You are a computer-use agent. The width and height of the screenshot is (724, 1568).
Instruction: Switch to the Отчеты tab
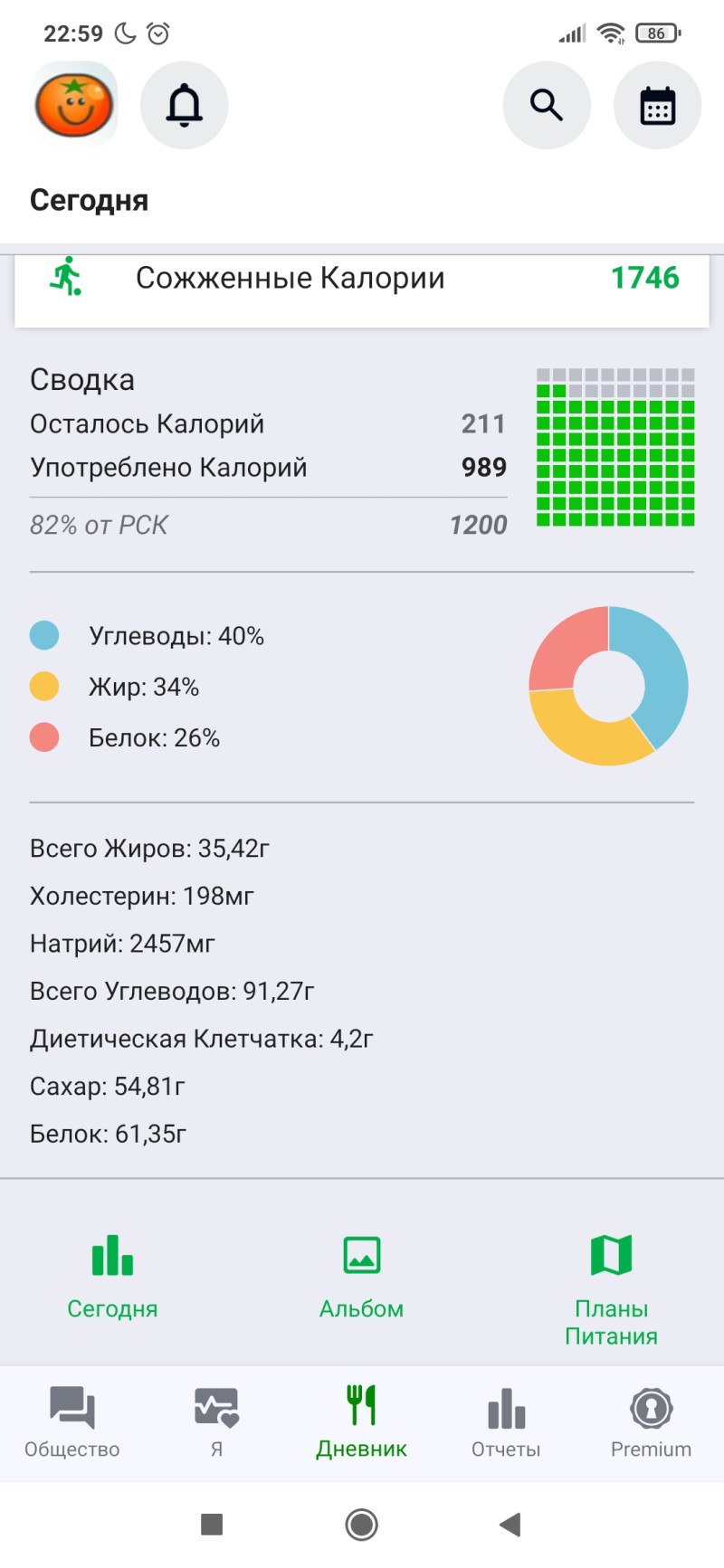pyautogui.click(x=506, y=1422)
